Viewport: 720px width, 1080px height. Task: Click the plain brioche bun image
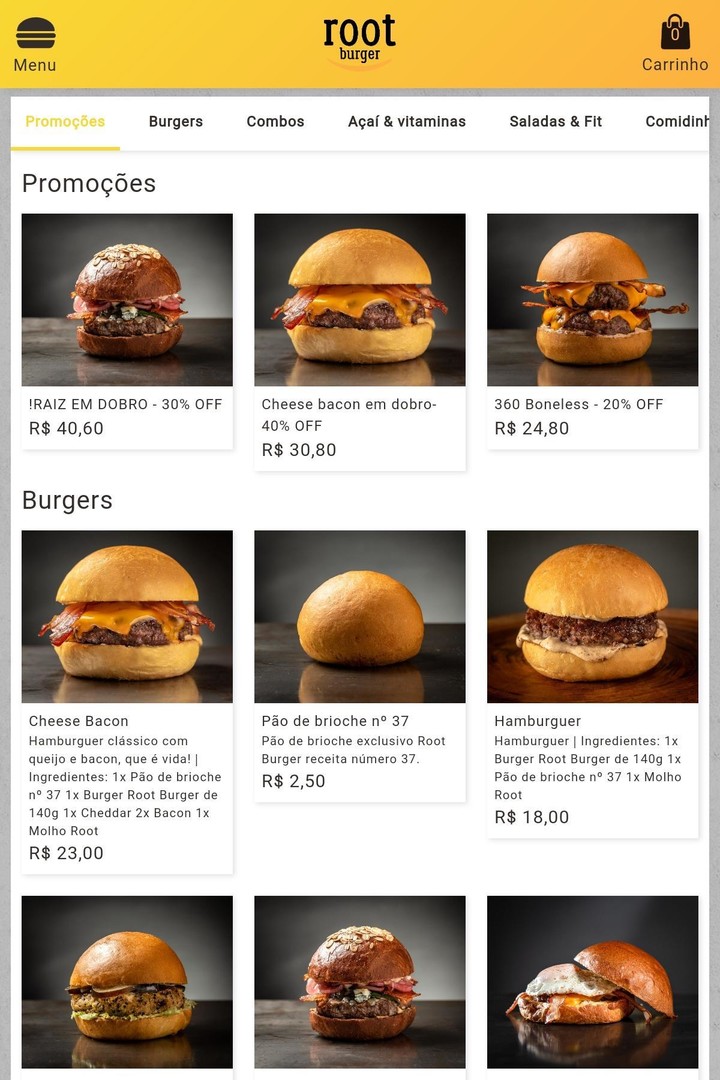(360, 617)
